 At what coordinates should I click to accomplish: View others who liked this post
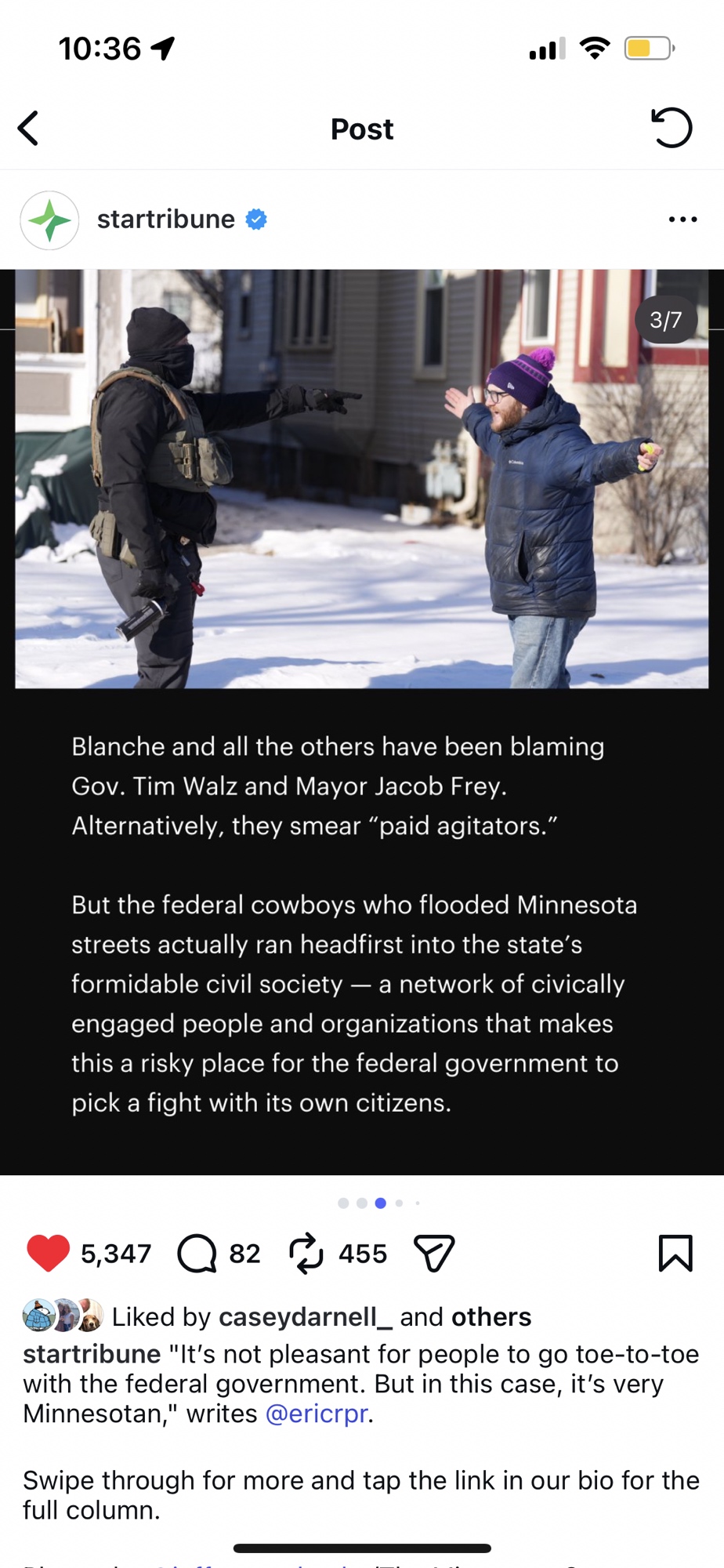(x=491, y=1317)
